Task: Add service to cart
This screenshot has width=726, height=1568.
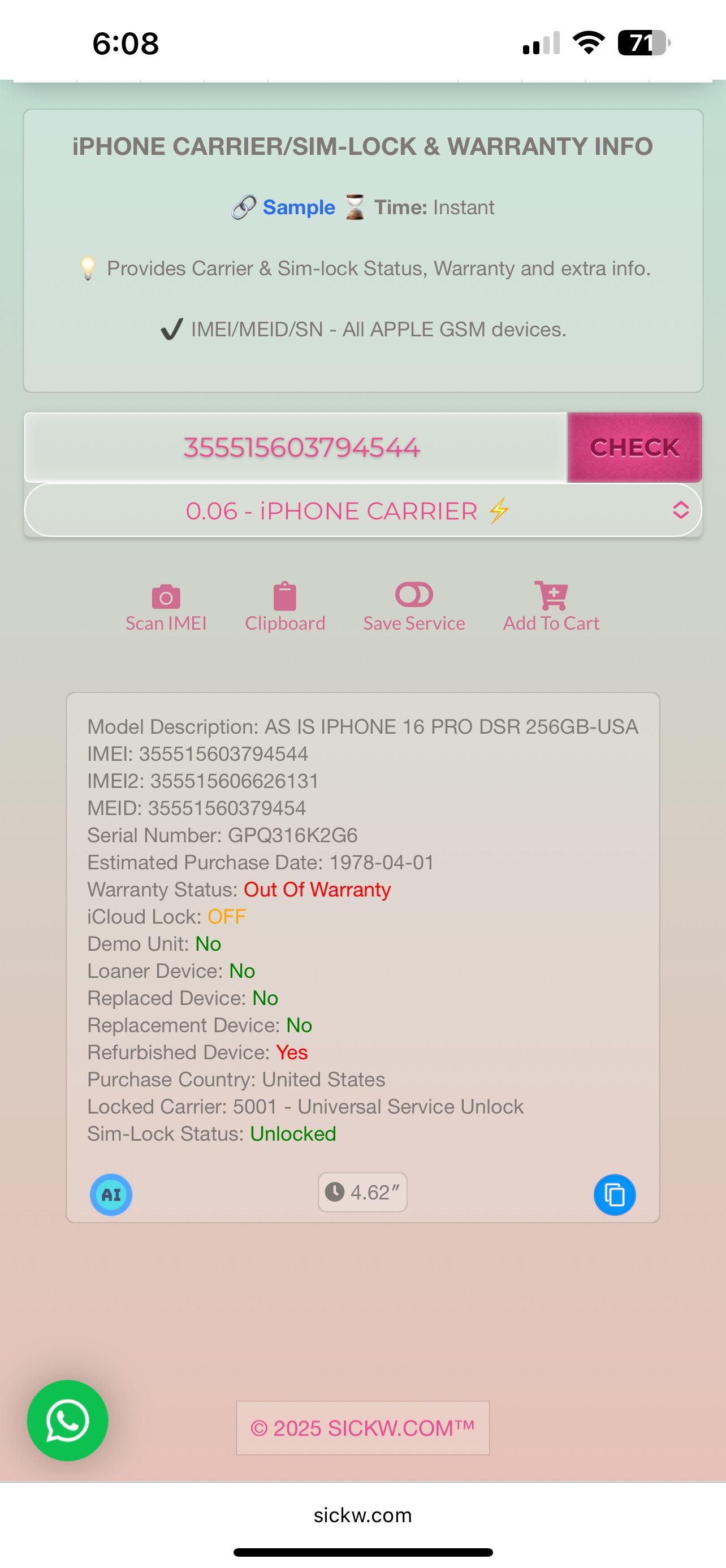Action: point(551,607)
